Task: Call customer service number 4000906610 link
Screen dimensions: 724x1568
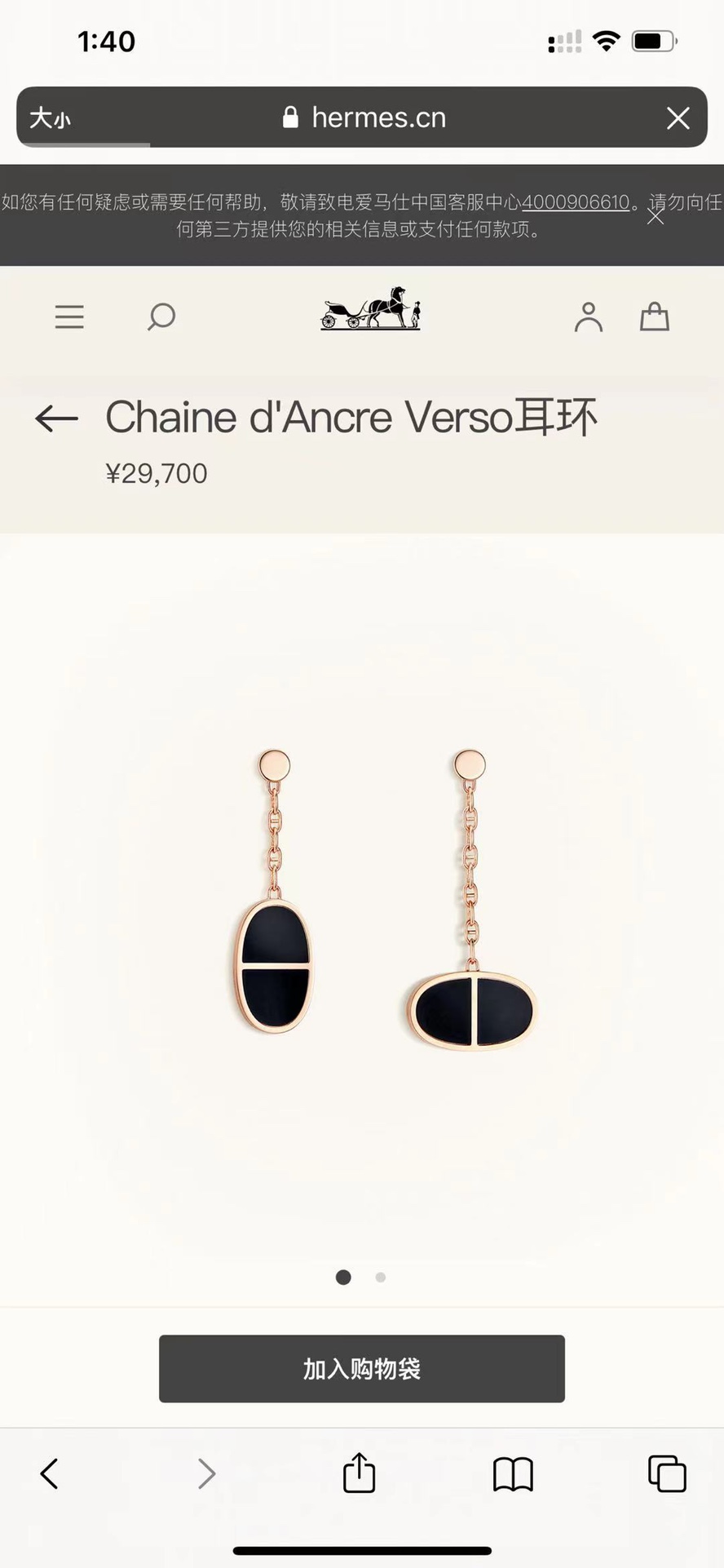Action: [x=576, y=203]
